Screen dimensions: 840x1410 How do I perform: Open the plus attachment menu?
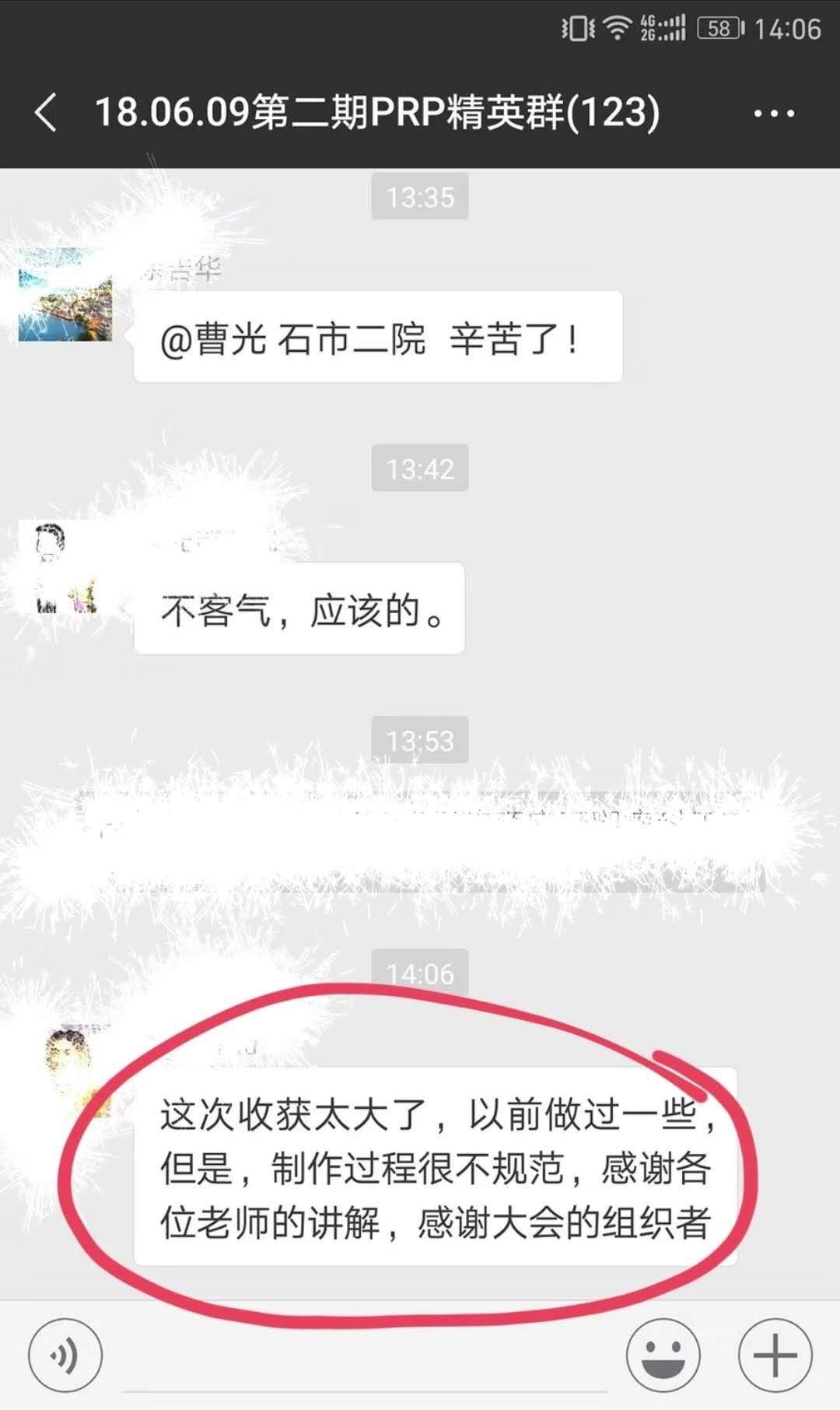click(775, 1355)
